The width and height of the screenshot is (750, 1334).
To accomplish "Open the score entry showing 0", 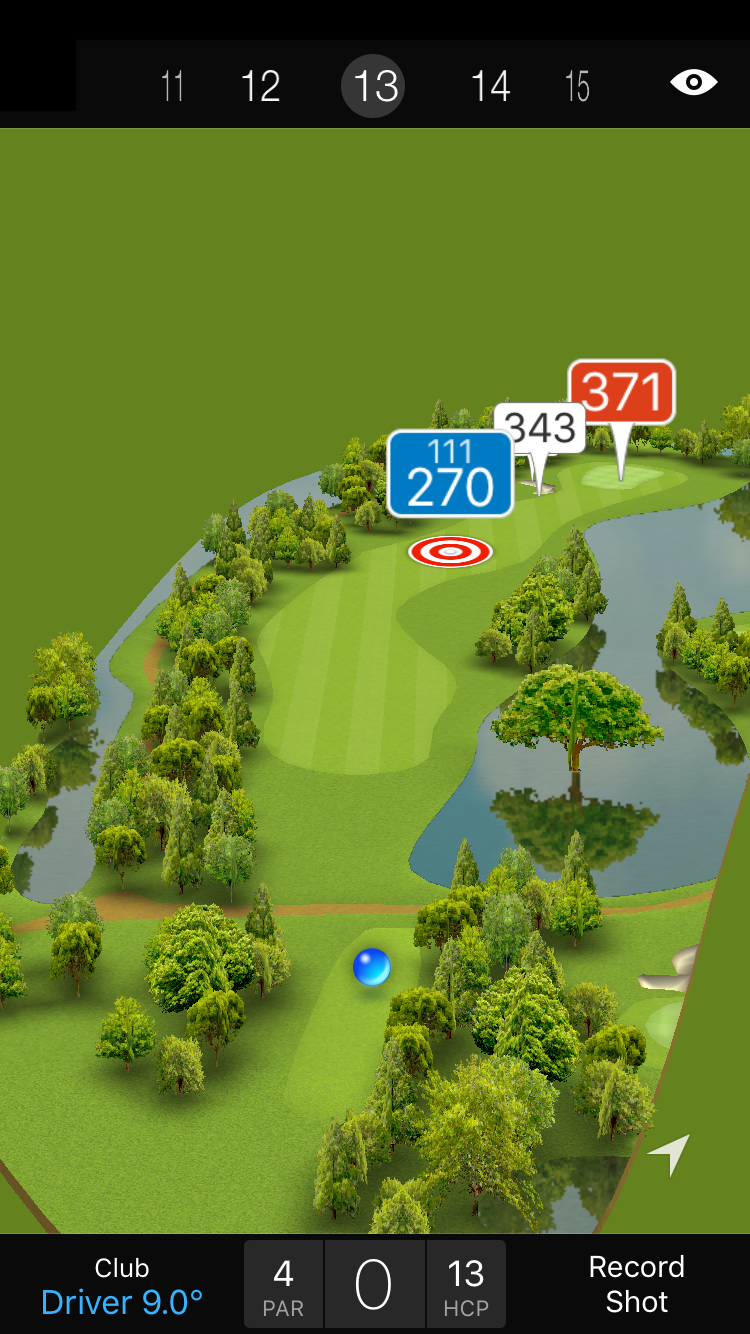I will pyautogui.click(x=374, y=1284).
